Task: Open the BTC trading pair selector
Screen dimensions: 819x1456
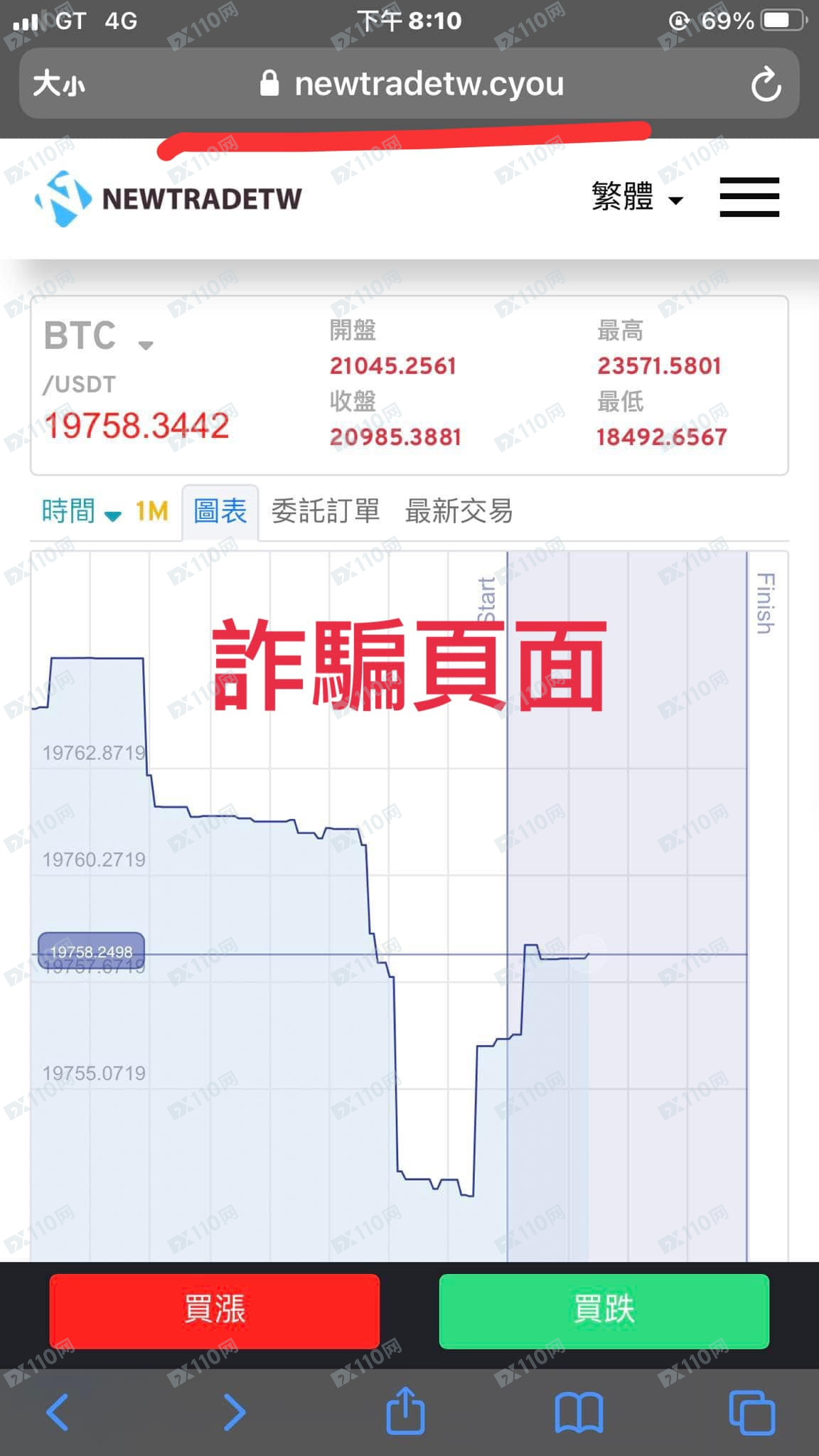Action: click(98, 337)
